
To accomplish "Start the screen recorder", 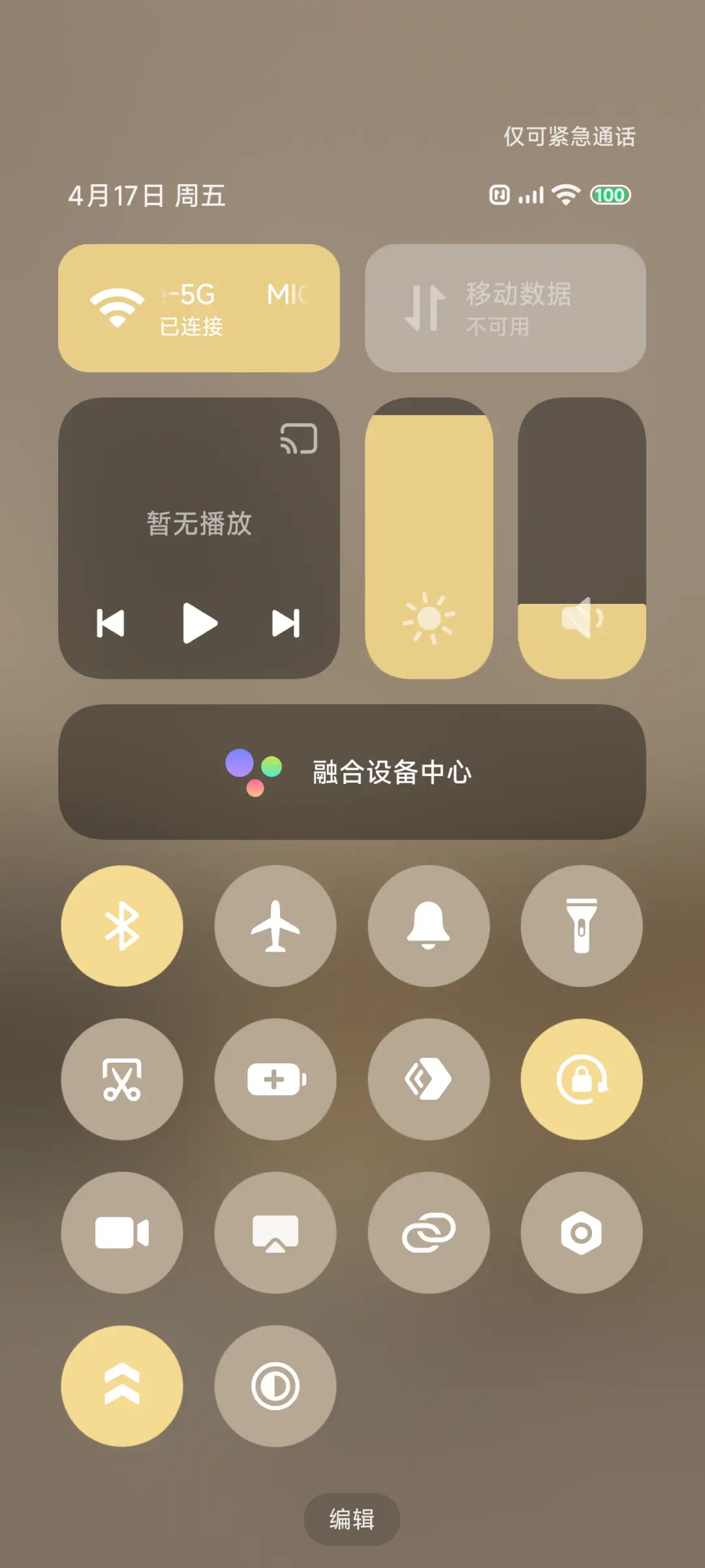I will [x=121, y=1232].
